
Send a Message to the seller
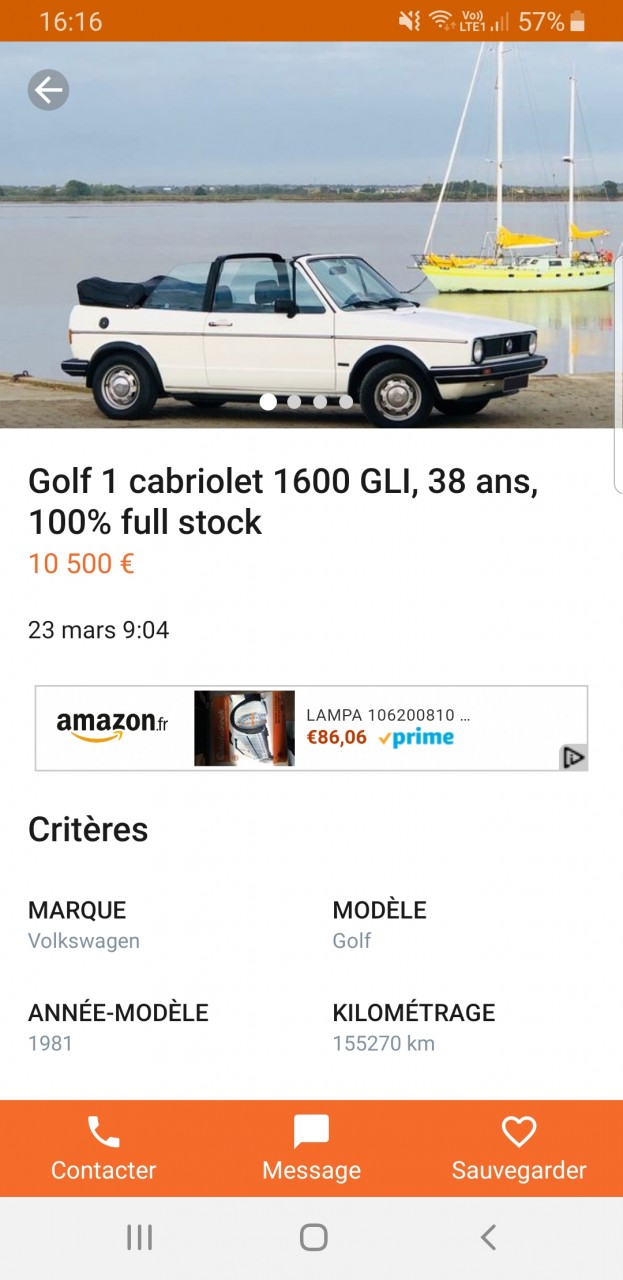click(311, 1148)
